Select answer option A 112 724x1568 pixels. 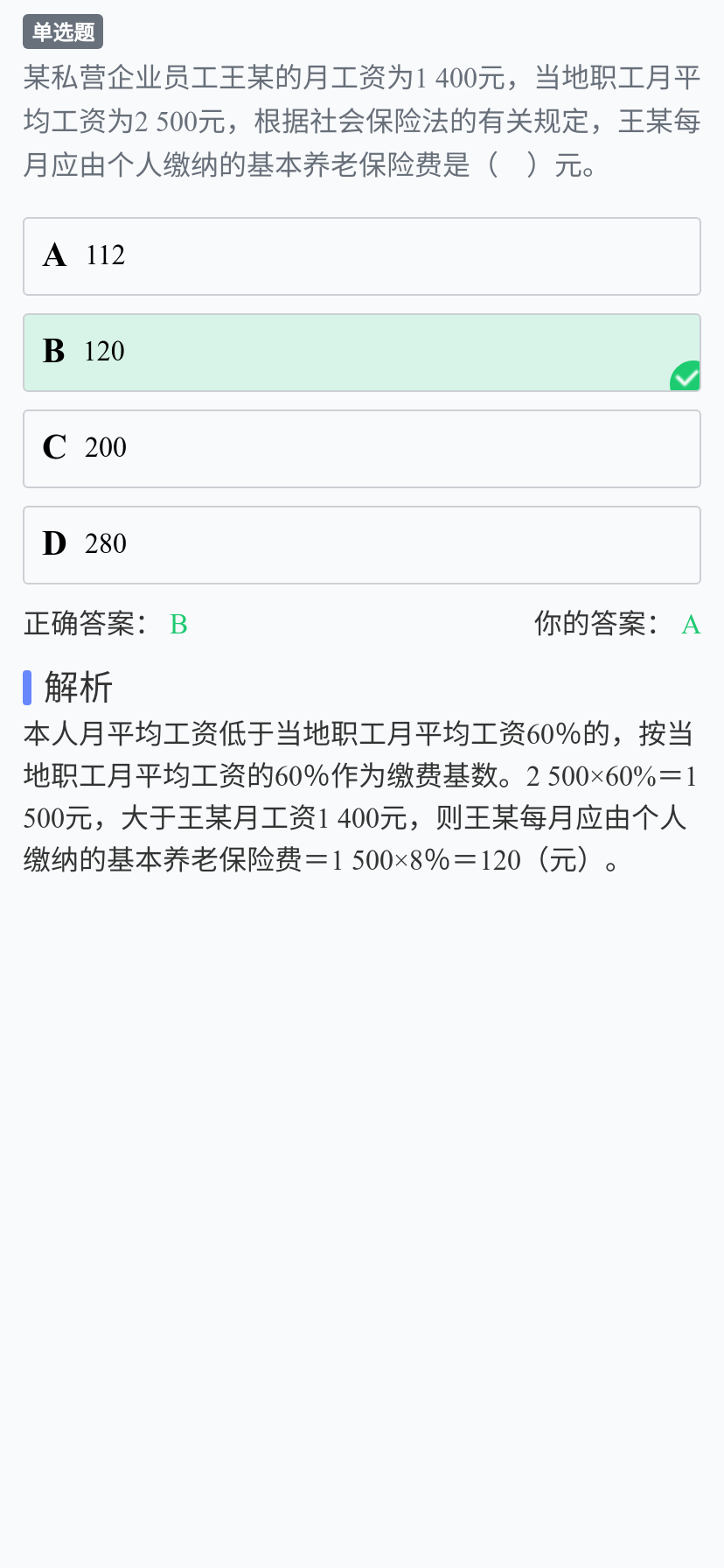click(362, 256)
